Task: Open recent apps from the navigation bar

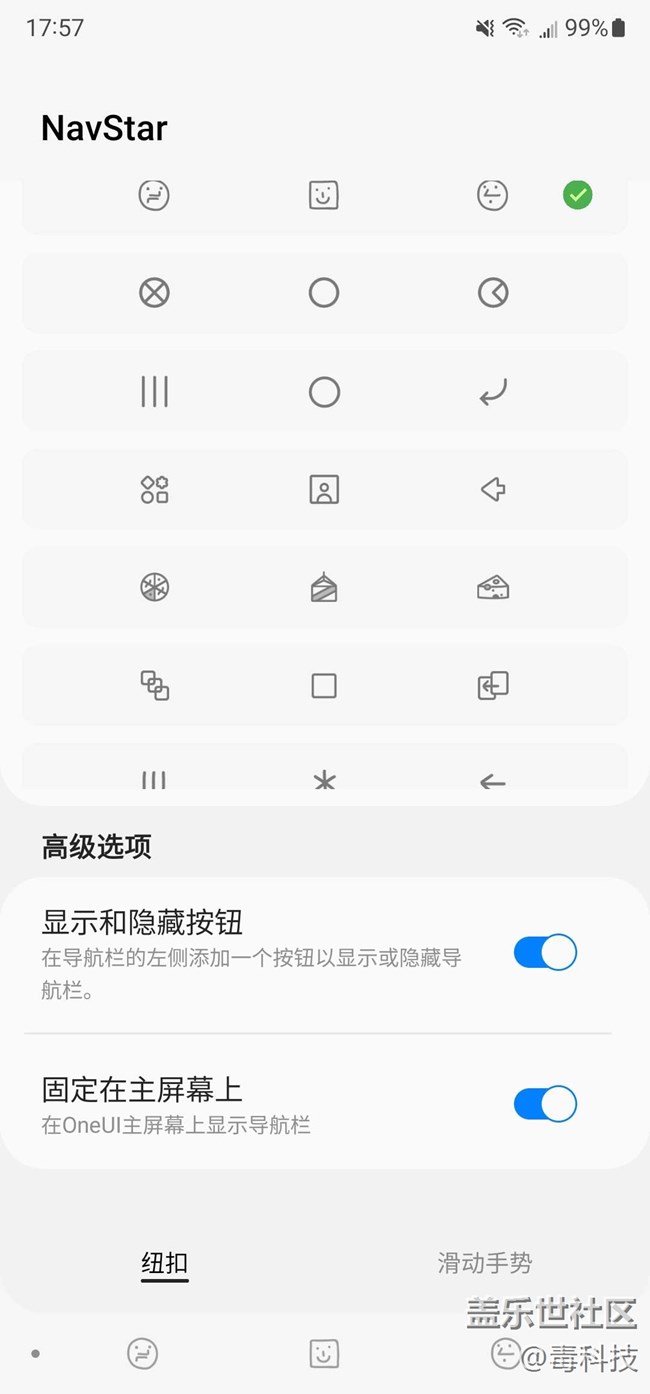Action: click(x=143, y=1354)
